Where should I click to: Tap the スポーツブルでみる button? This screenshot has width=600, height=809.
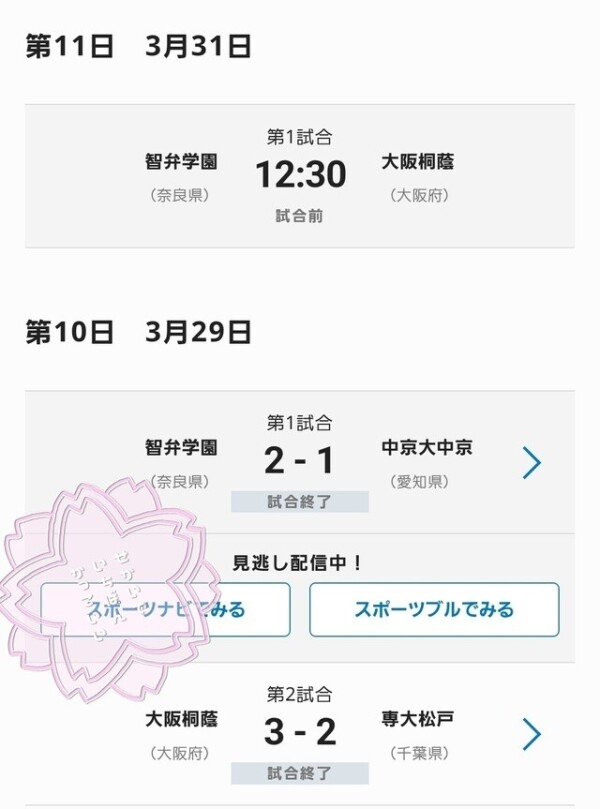click(x=434, y=609)
